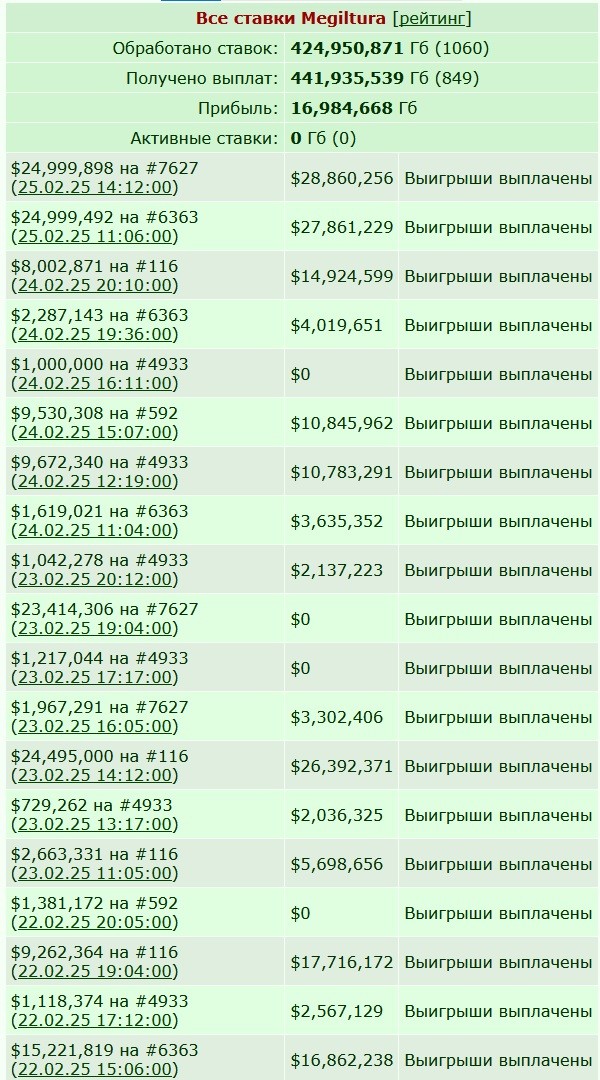Open bet dated 23.02.25 20:12:00
Image resolution: width=600 pixels, height=1080 pixels.
click(x=94, y=579)
